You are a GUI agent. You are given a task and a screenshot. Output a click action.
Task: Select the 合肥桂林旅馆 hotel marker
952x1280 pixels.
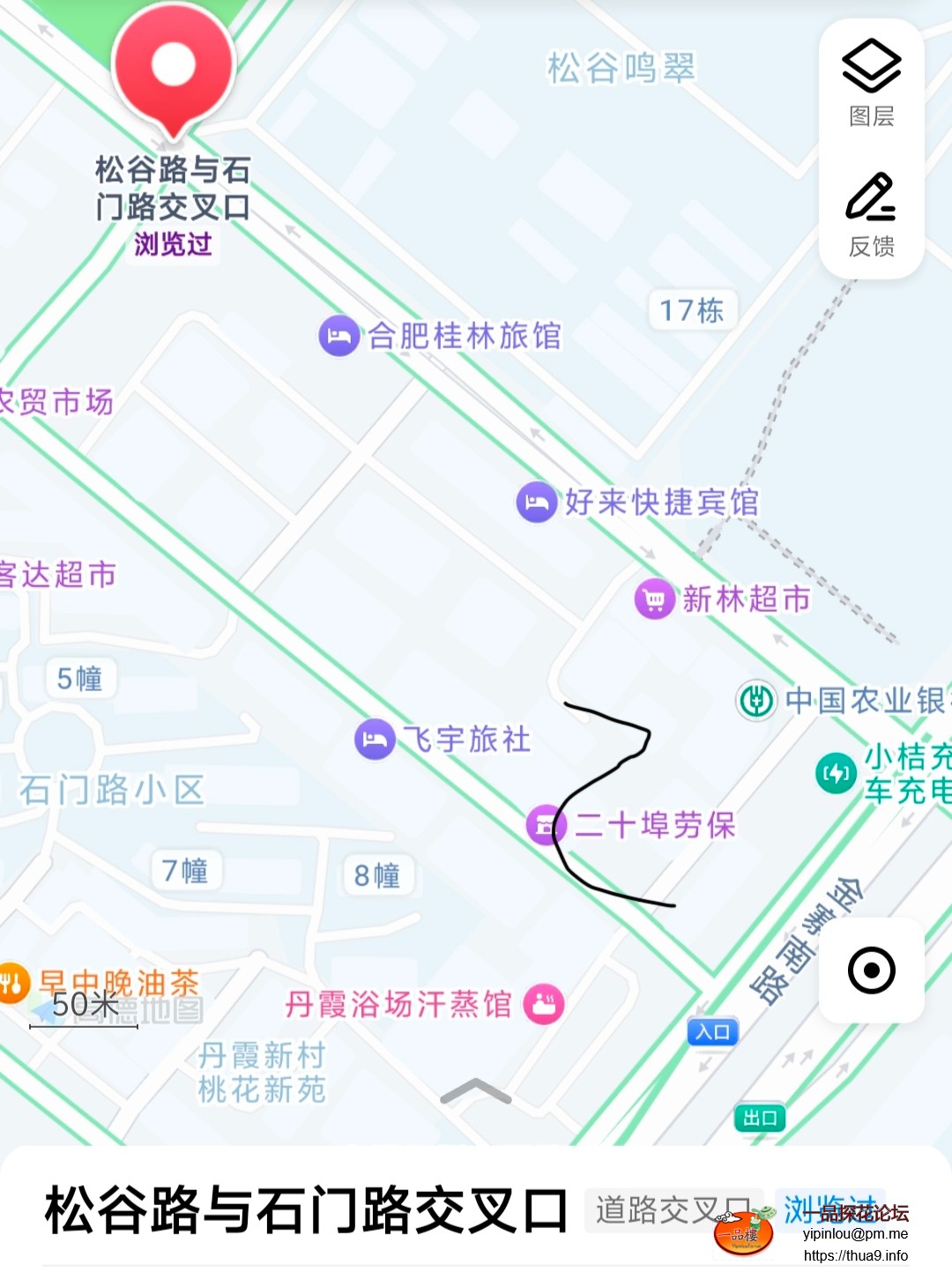339,336
